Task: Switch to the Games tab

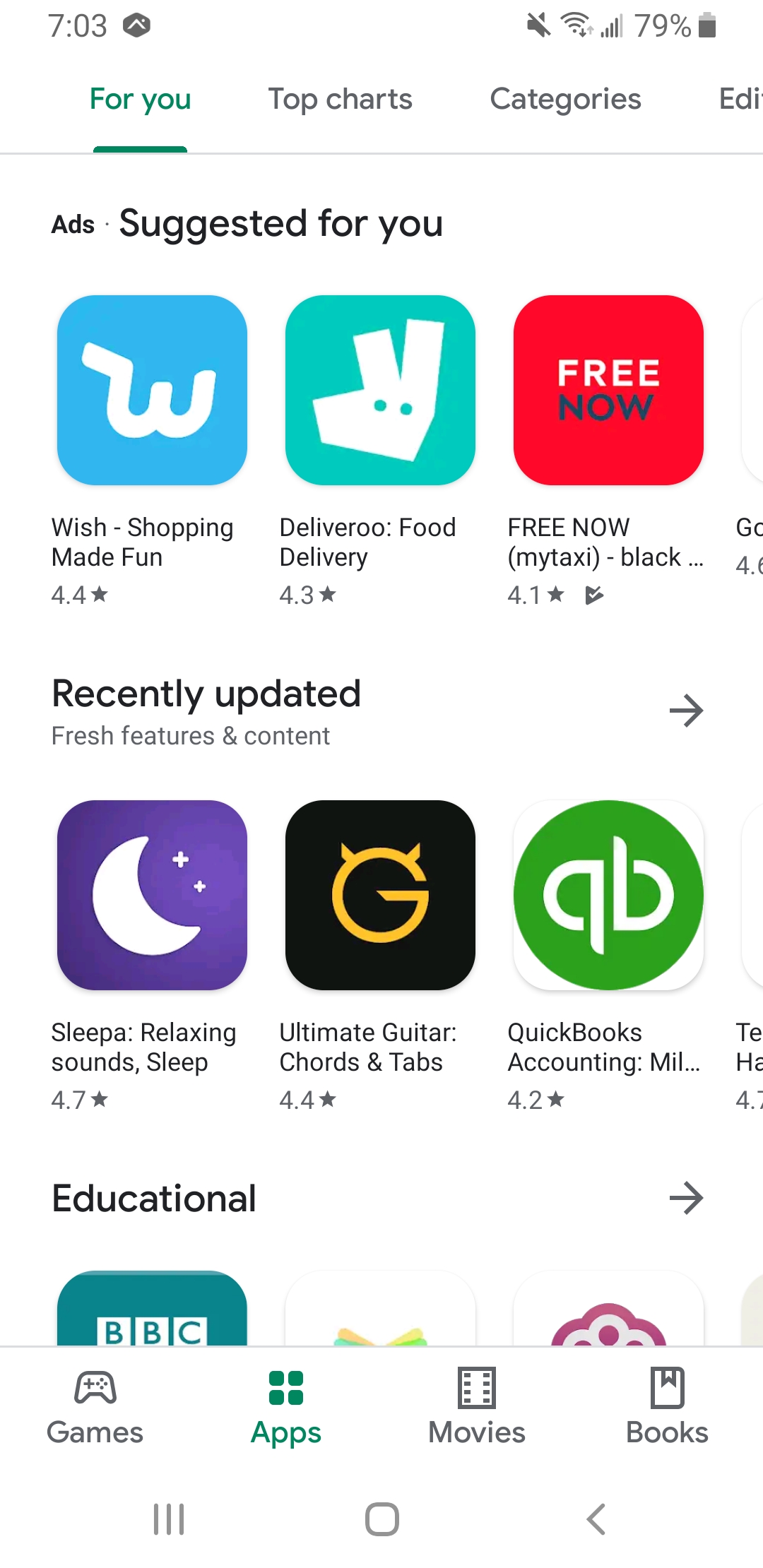Action: (x=95, y=1407)
